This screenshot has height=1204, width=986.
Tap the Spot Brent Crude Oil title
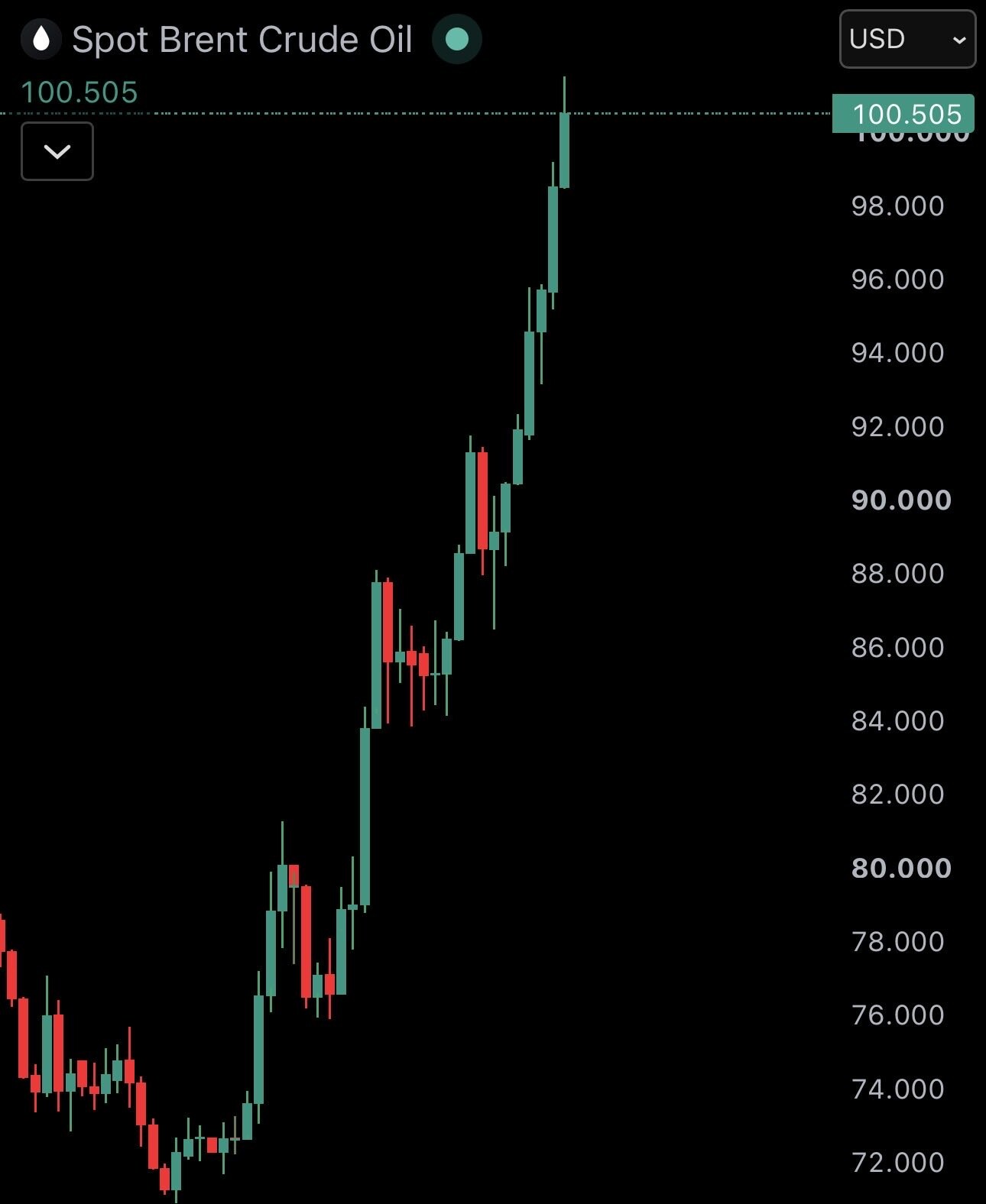click(x=242, y=40)
